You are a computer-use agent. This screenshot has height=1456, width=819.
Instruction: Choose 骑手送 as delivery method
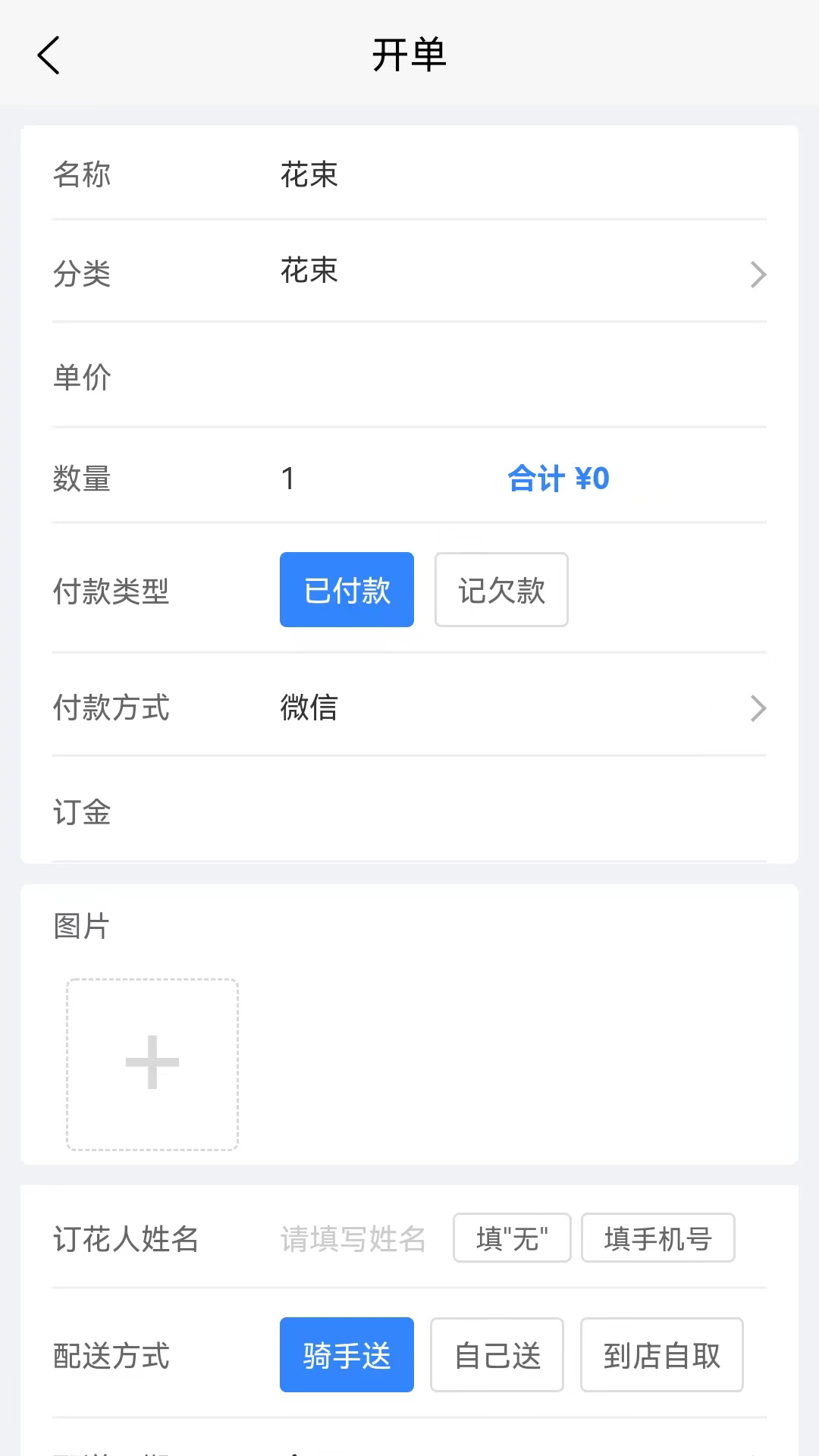click(x=347, y=1355)
